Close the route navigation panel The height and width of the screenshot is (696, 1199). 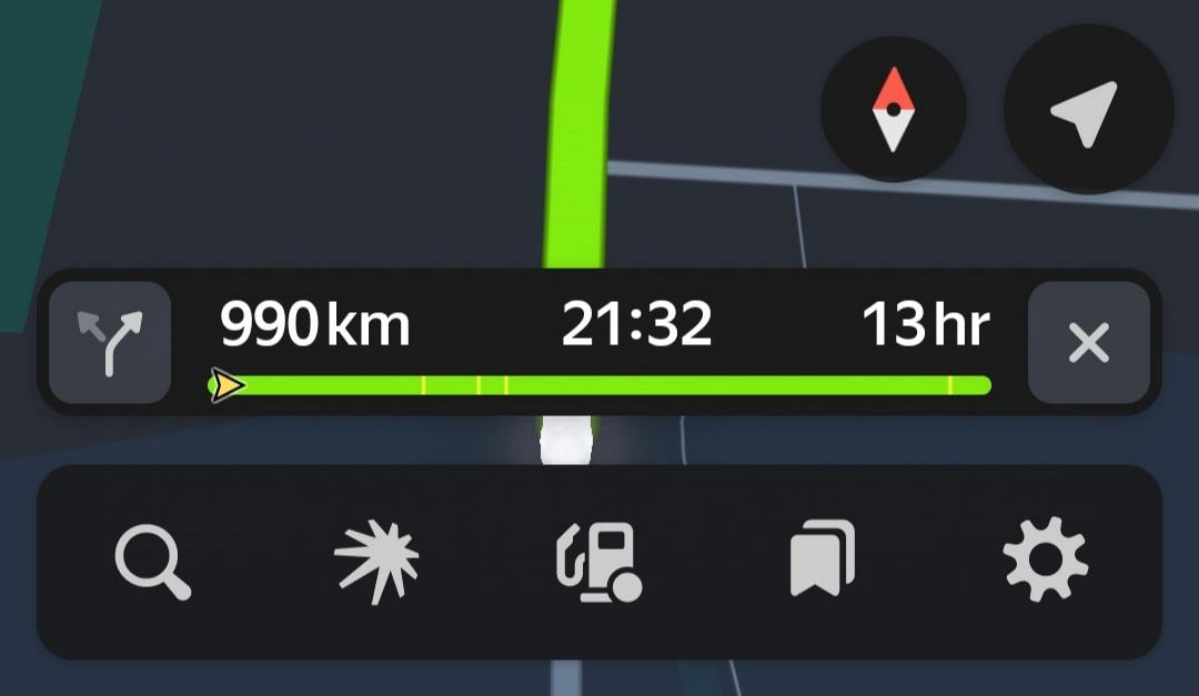click(x=1088, y=343)
